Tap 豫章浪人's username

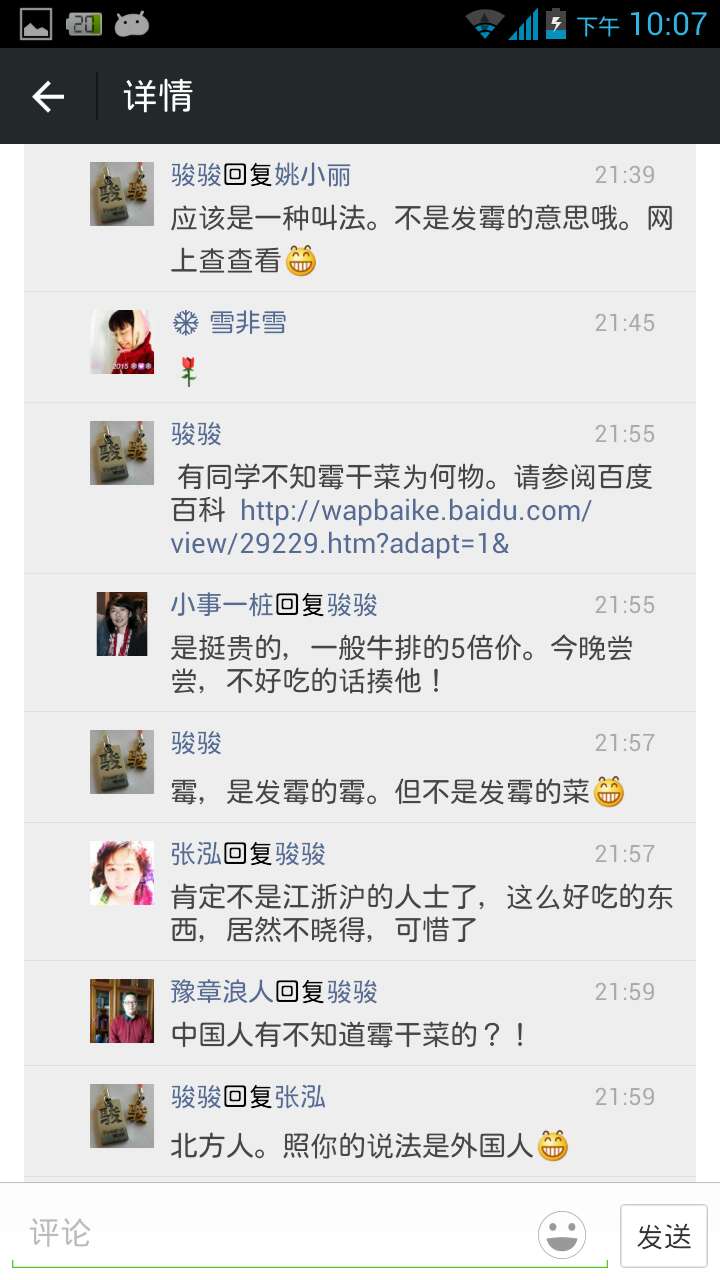click(x=222, y=992)
